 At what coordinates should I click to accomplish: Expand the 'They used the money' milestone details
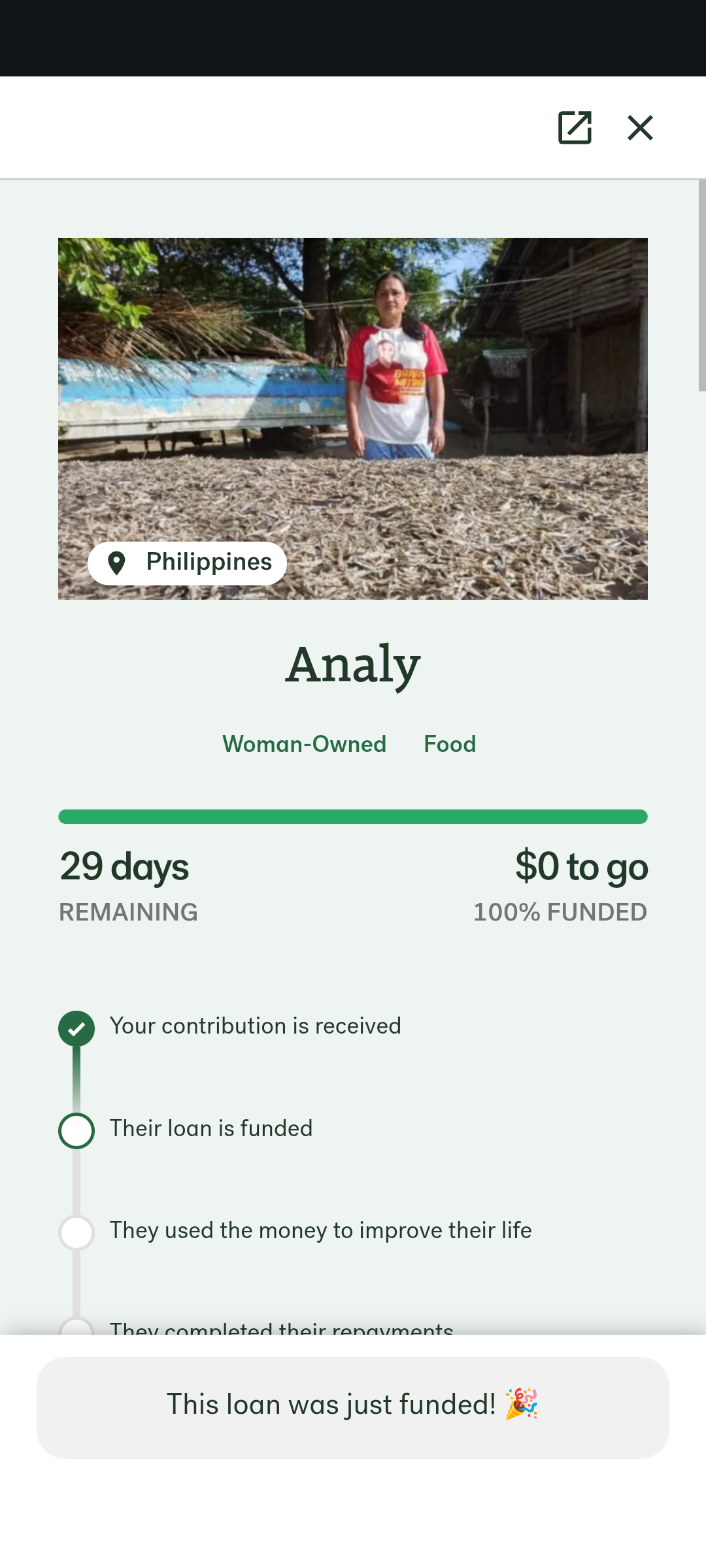pyautogui.click(x=321, y=1231)
